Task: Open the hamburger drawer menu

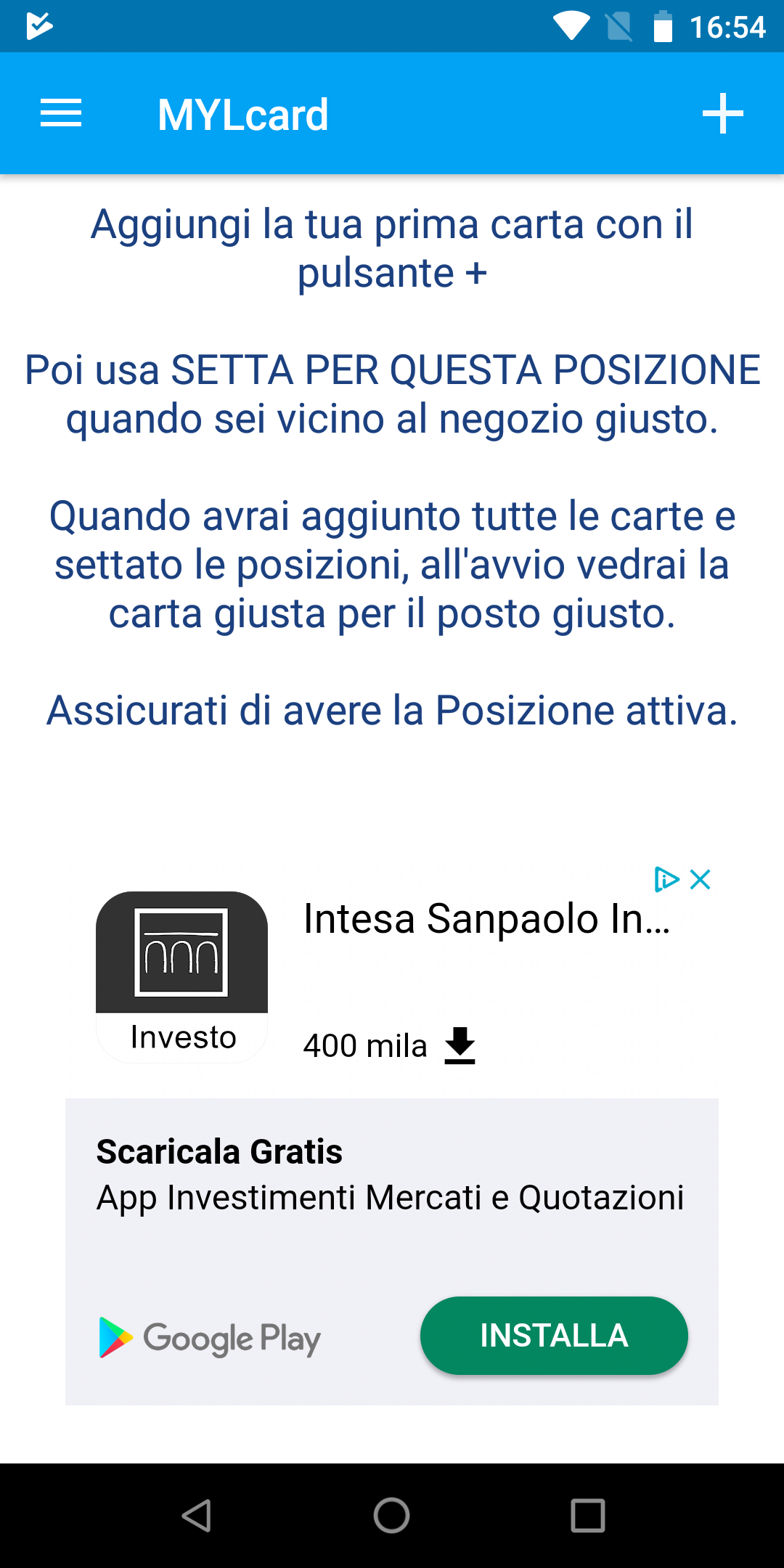Action: coord(61,114)
